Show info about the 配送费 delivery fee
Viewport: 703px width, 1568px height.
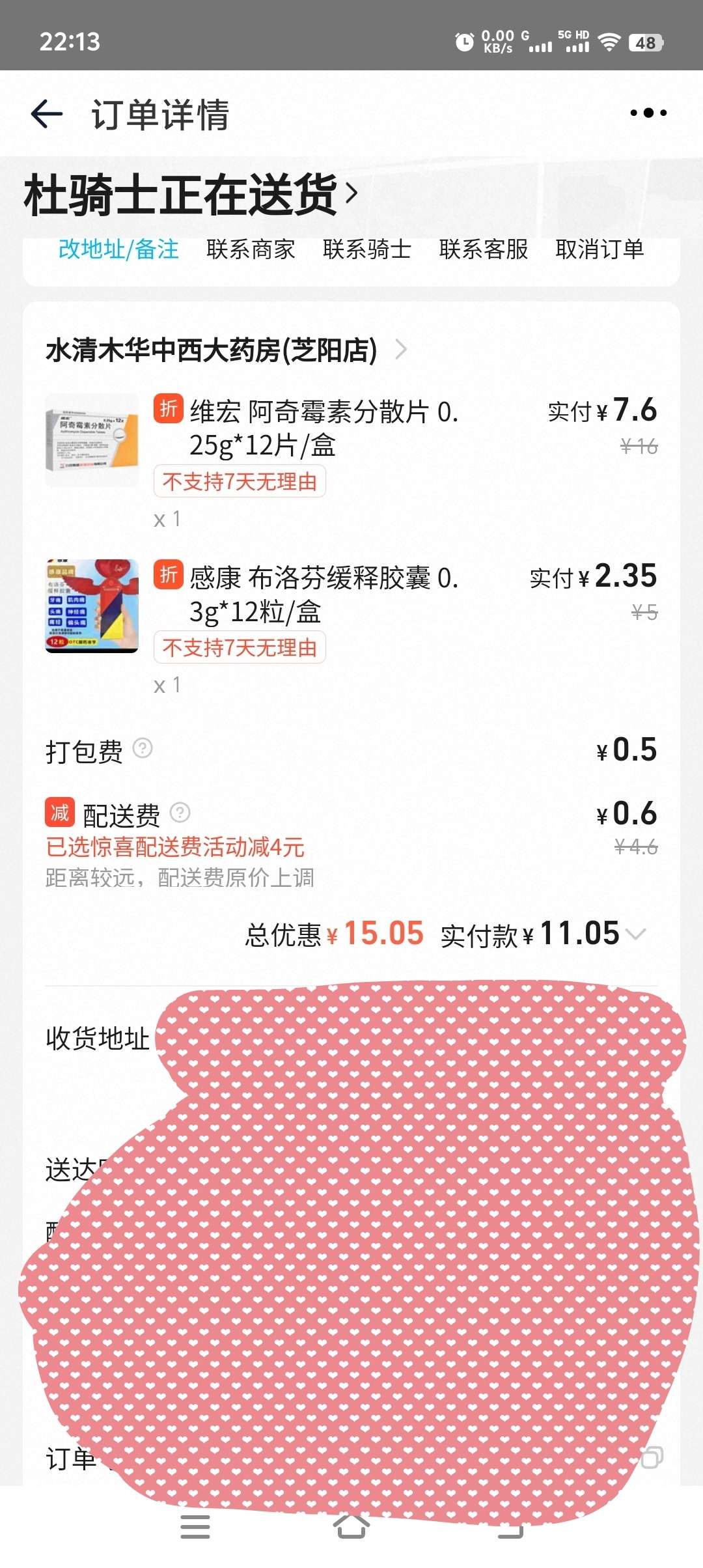click(x=180, y=812)
